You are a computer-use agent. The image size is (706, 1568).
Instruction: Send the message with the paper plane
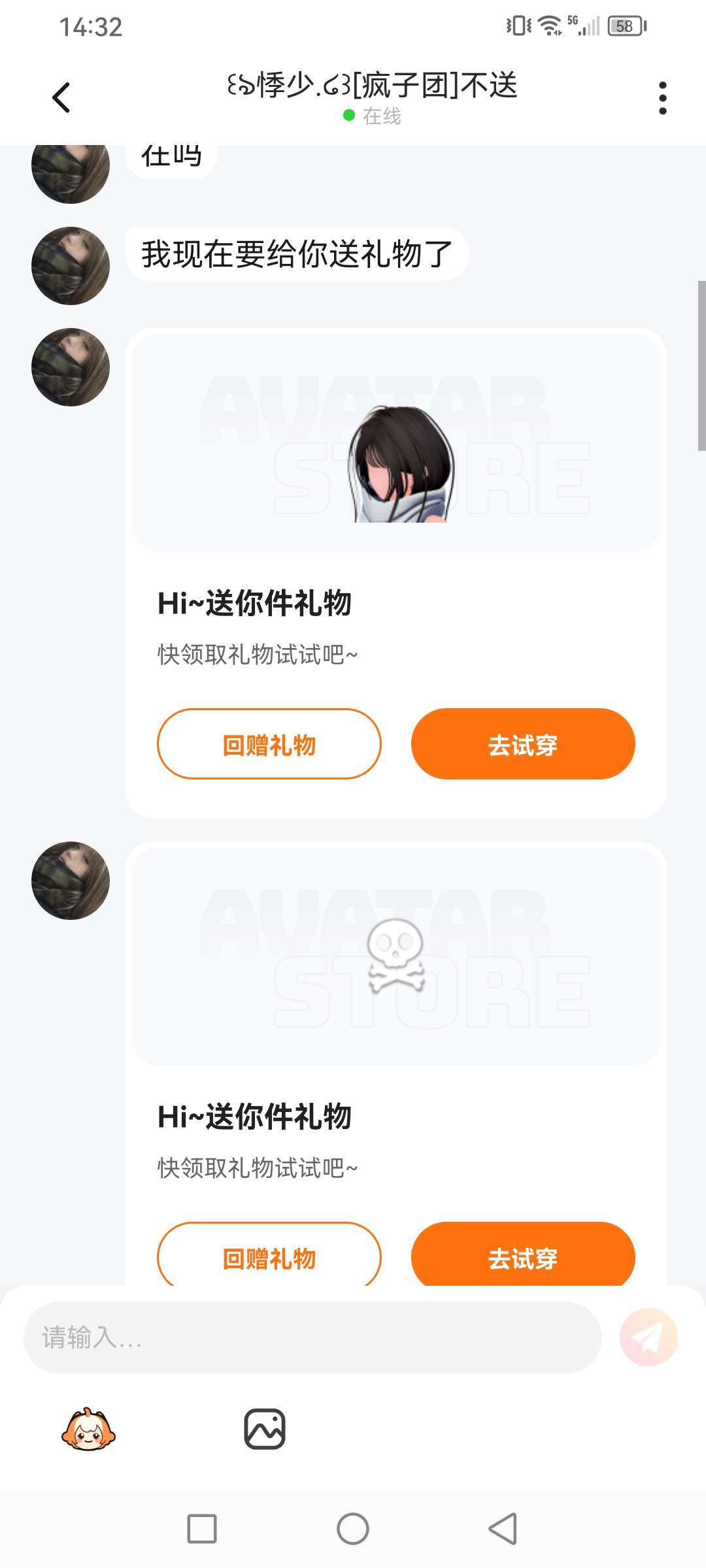point(648,1337)
